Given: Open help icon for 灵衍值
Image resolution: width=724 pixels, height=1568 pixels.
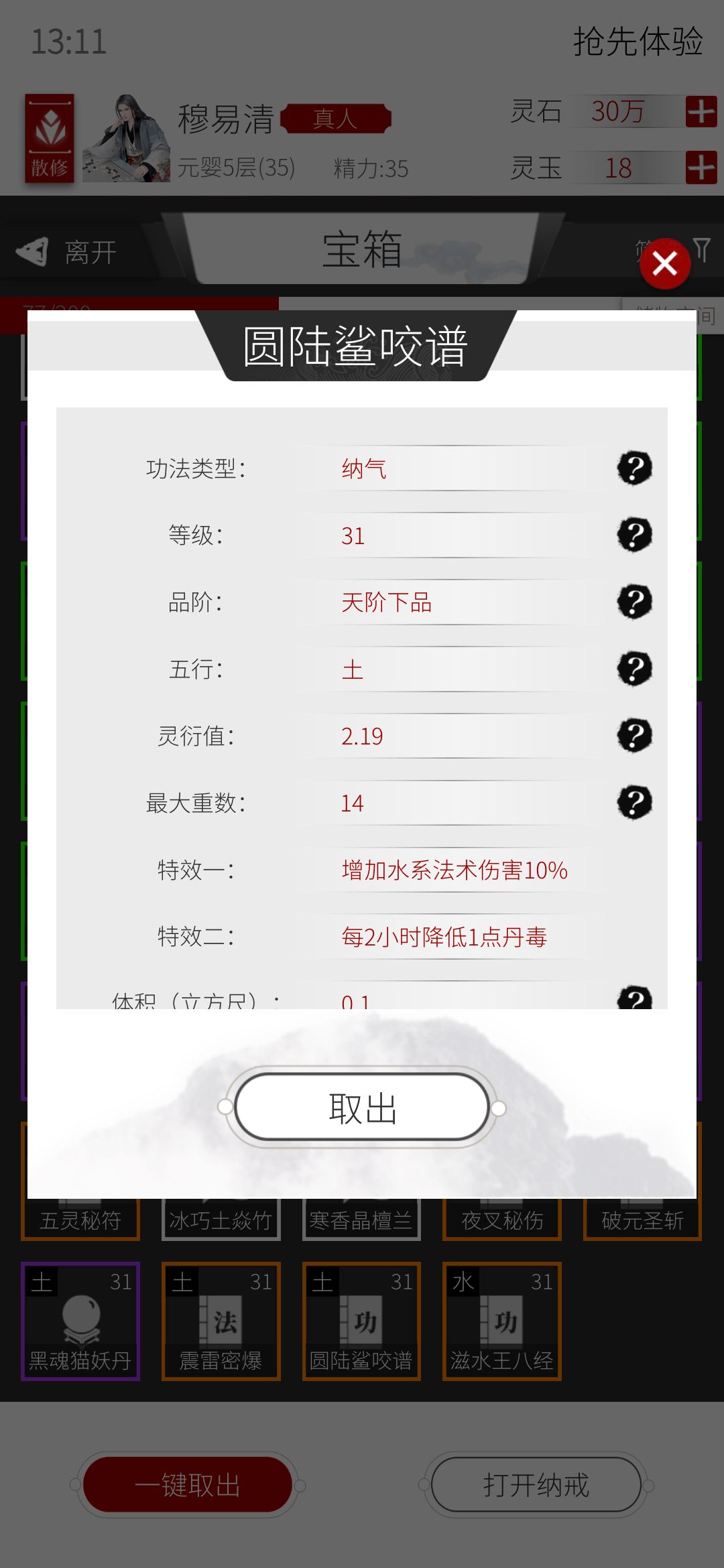Looking at the screenshot, I should 634,736.
